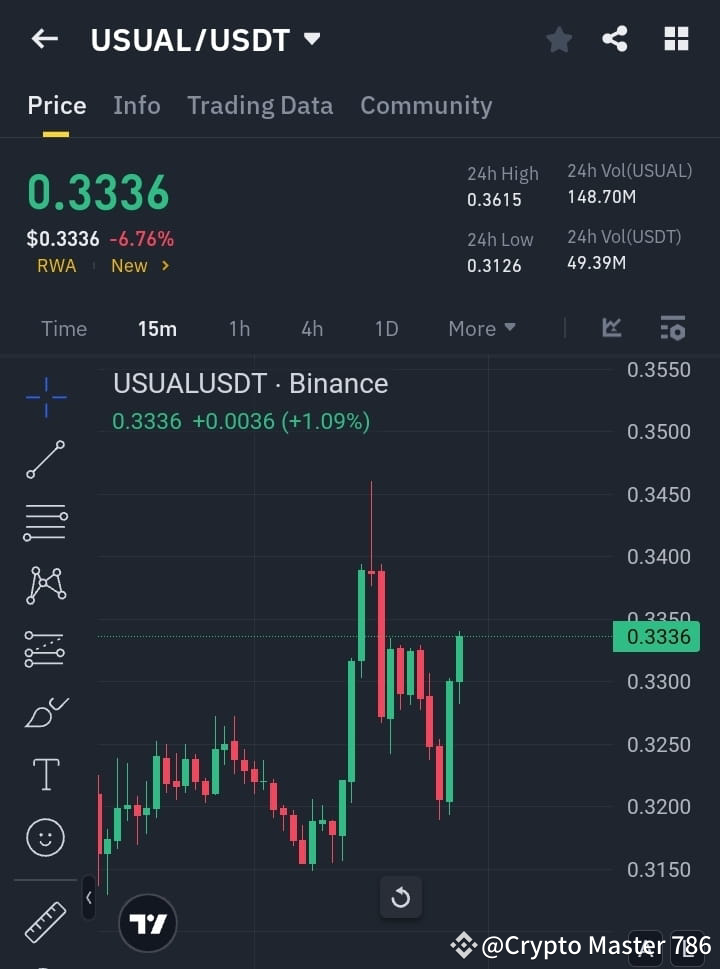This screenshot has height=969, width=720.
Task: Toggle the favorite star for USUAL/USDT
Action: pos(558,39)
